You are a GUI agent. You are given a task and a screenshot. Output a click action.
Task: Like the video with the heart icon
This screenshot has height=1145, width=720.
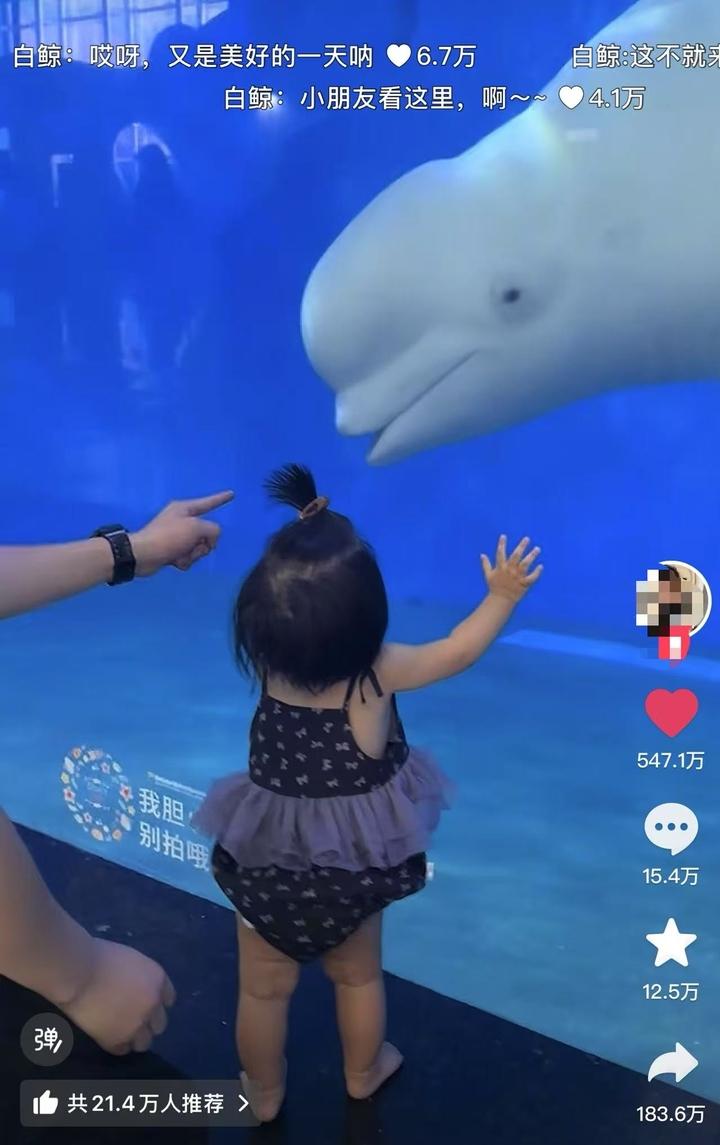click(671, 713)
